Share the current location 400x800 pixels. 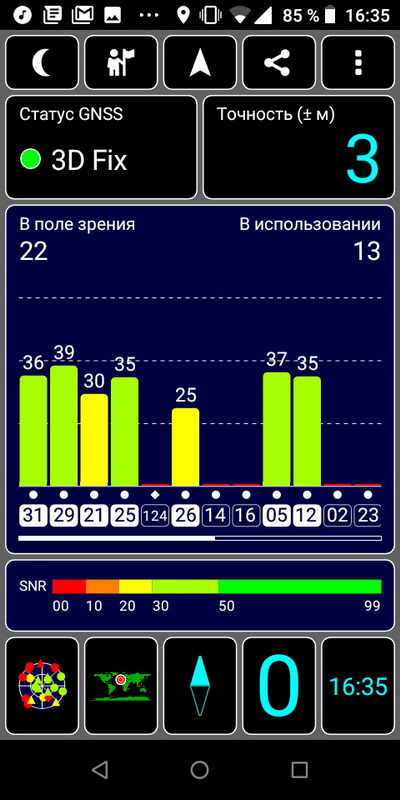(279, 63)
